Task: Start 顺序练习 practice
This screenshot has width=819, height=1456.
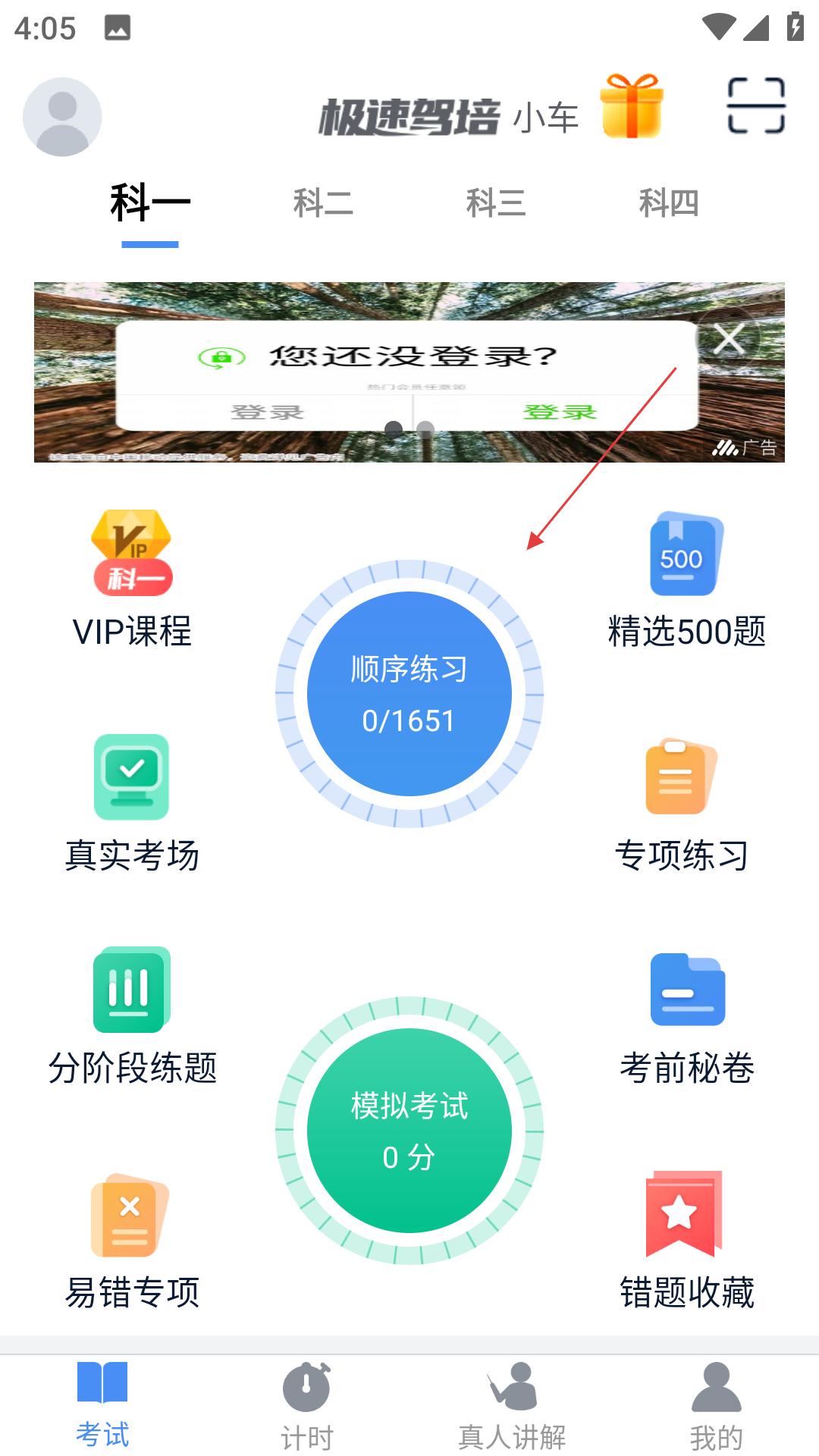Action: point(409,694)
